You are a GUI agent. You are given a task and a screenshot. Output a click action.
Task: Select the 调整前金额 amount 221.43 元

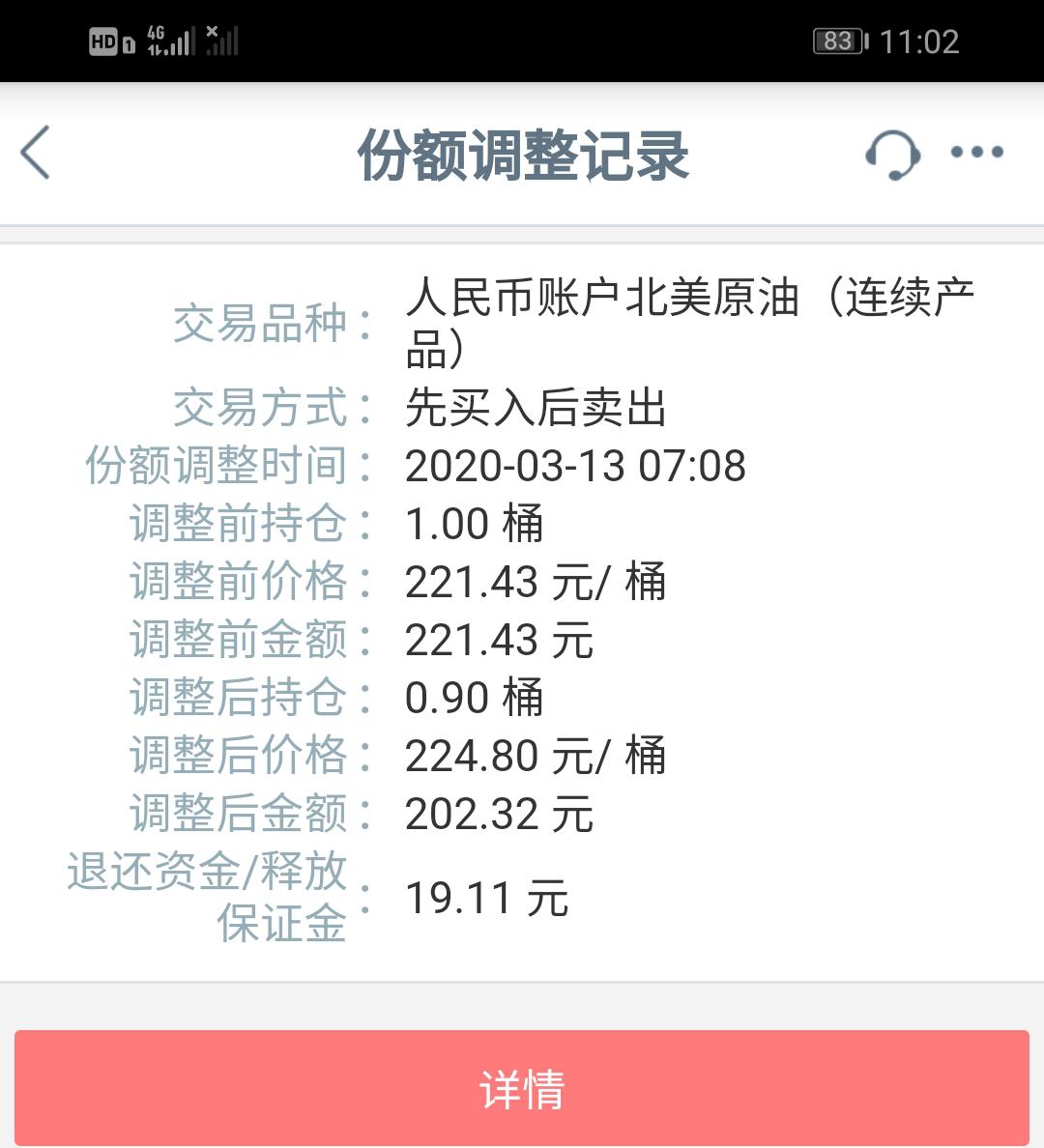500,639
